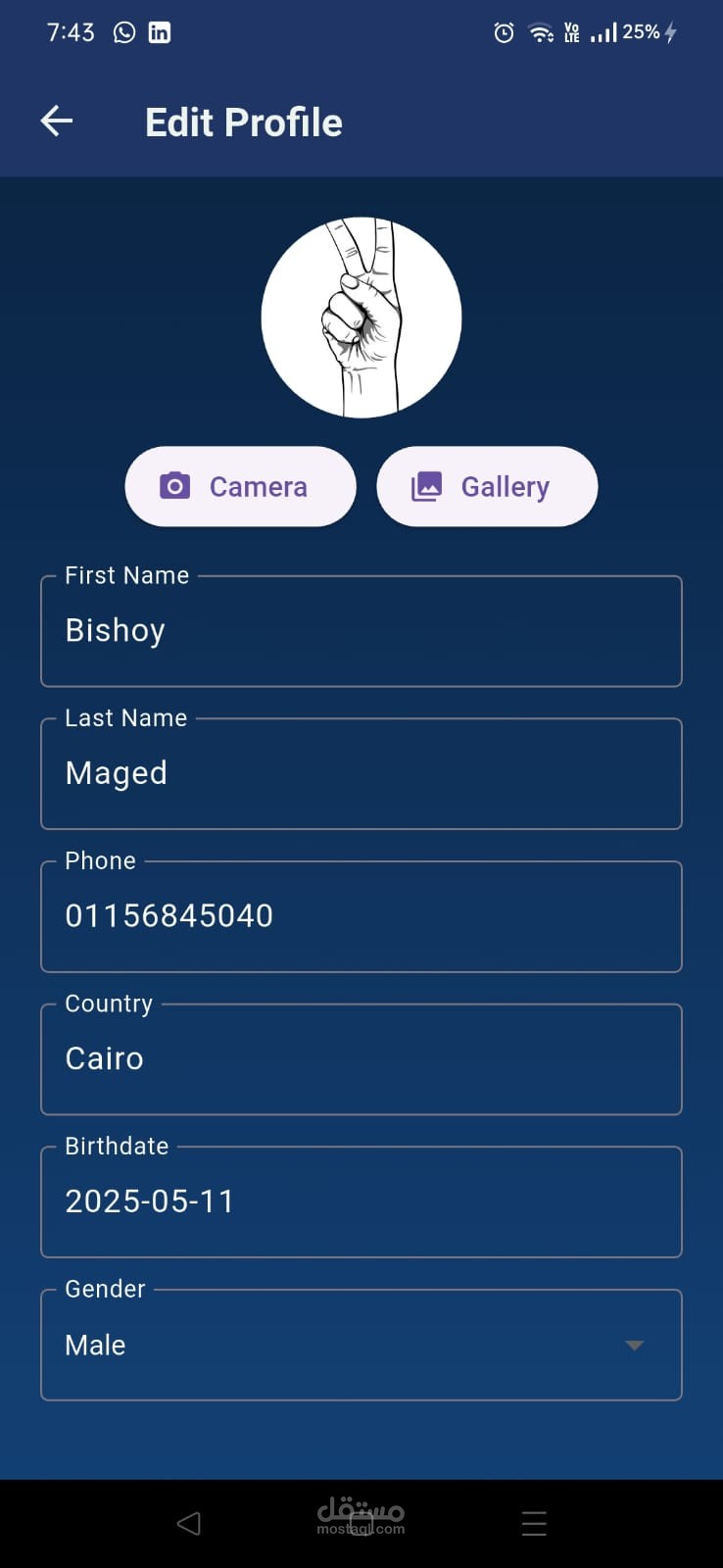Select the Phone number field

click(361, 916)
